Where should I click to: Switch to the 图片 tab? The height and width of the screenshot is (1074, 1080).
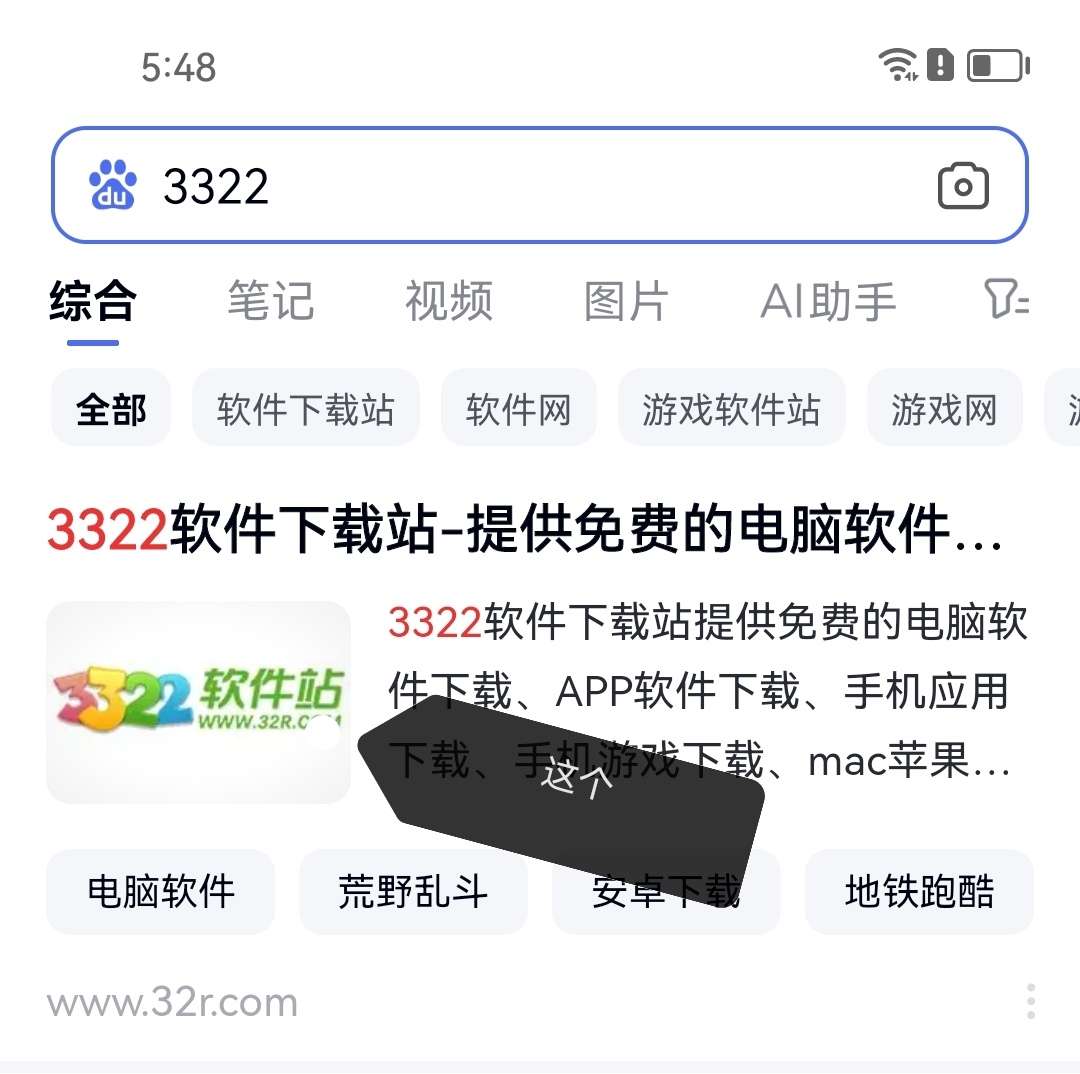coord(626,301)
